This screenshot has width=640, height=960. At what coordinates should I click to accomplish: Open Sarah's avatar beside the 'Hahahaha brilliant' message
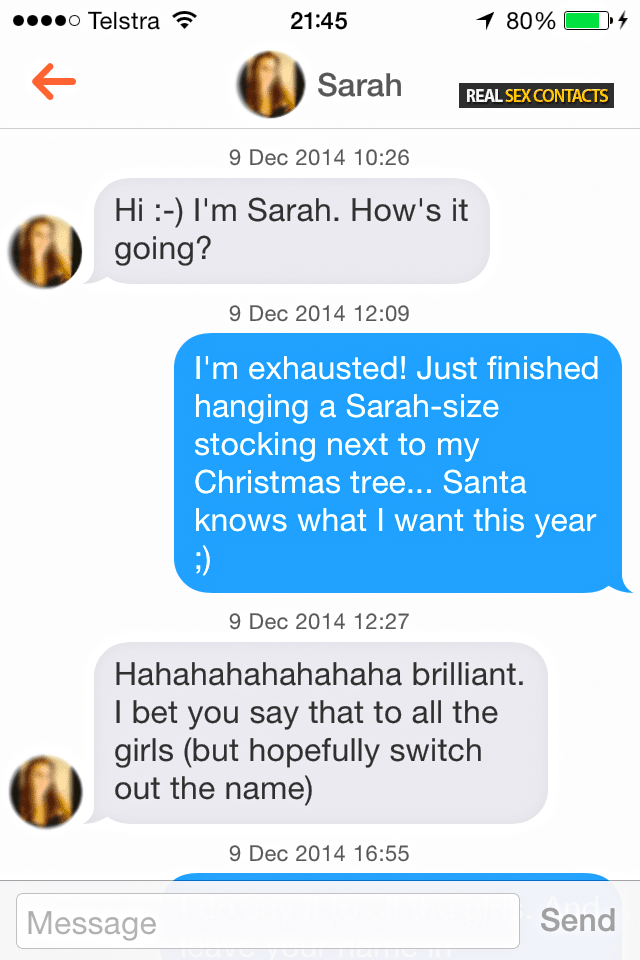tap(45, 791)
